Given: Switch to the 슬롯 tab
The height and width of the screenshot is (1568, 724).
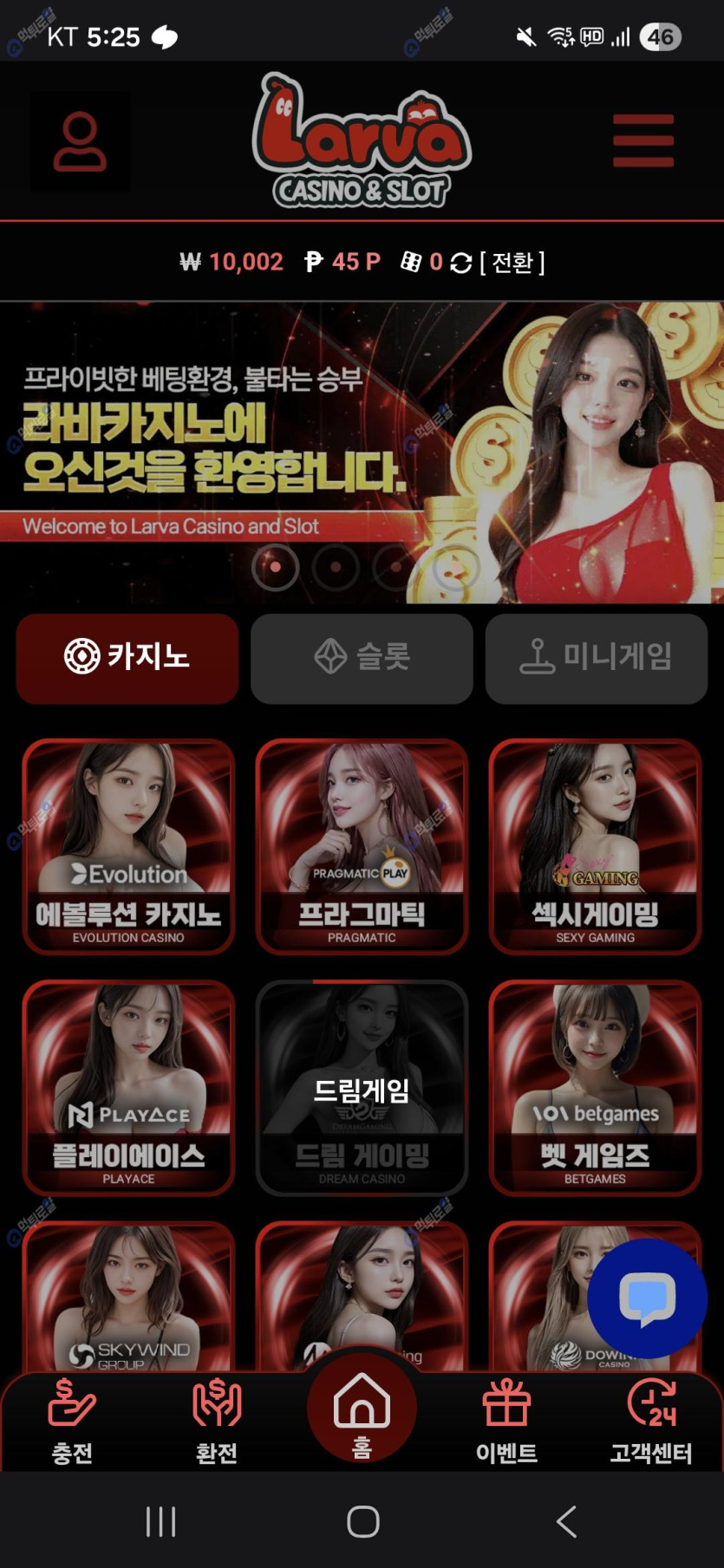Looking at the screenshot, I should [362, 658].
